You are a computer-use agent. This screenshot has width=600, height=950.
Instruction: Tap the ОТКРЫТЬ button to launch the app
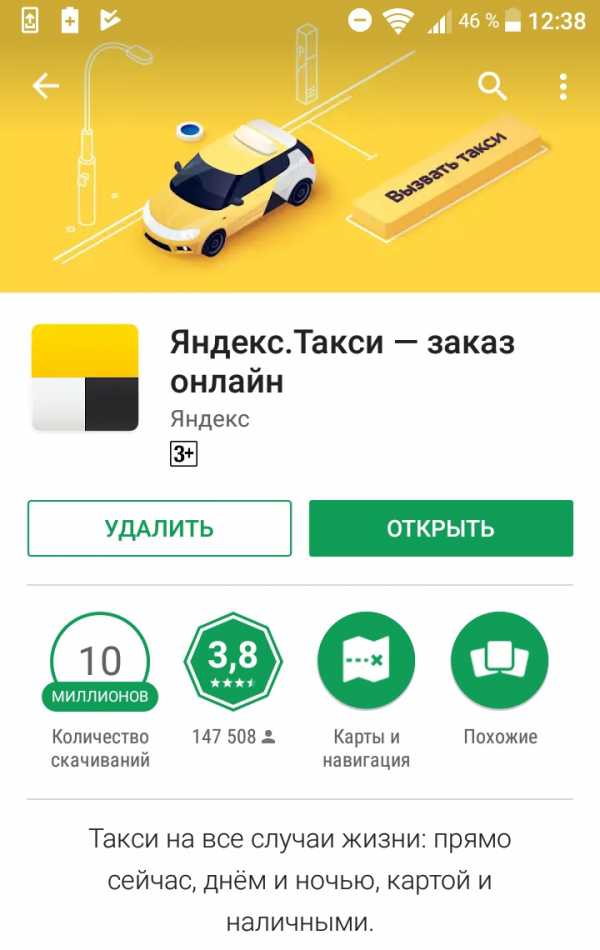click(x=441, y=529)
